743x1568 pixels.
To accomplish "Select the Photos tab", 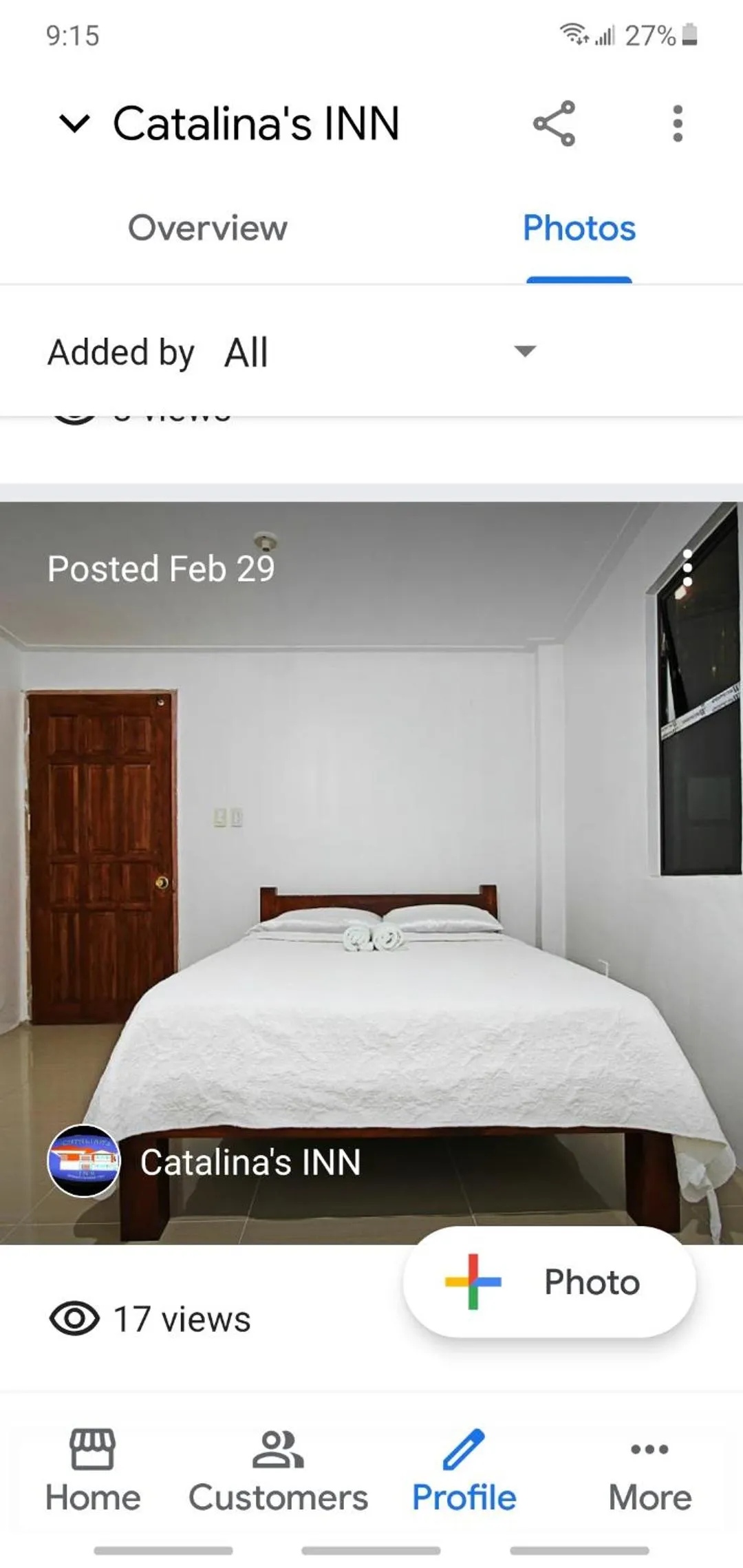I will click(579, 228).
